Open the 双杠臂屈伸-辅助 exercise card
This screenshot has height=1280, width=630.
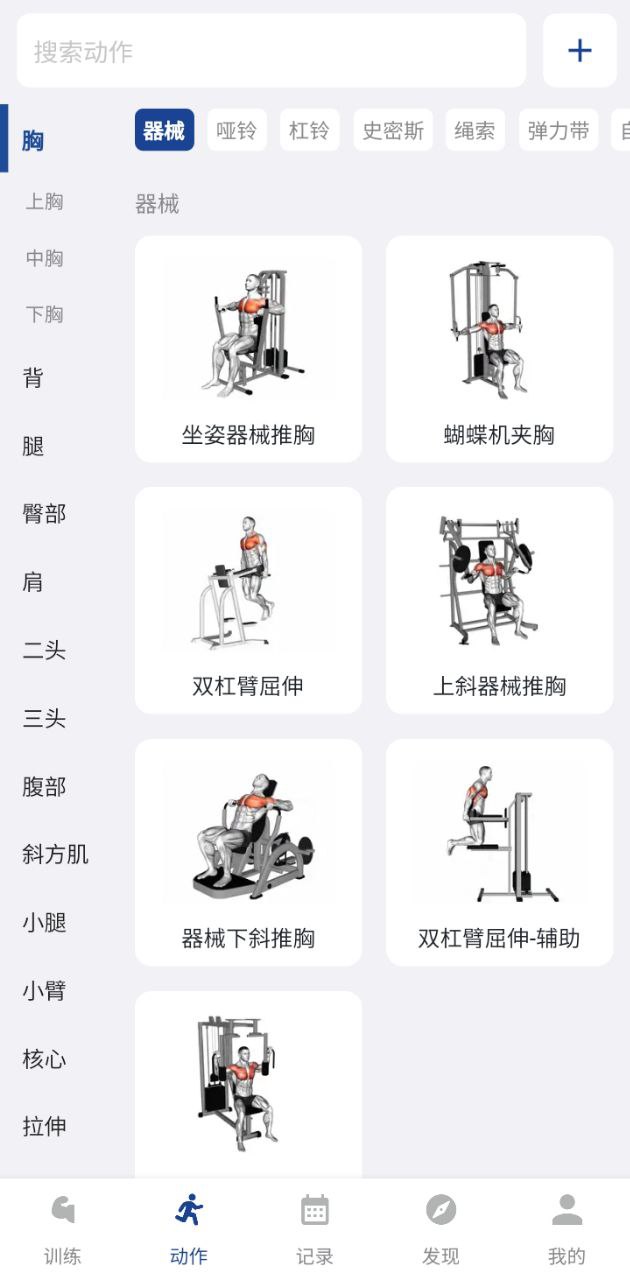point(499,852)
